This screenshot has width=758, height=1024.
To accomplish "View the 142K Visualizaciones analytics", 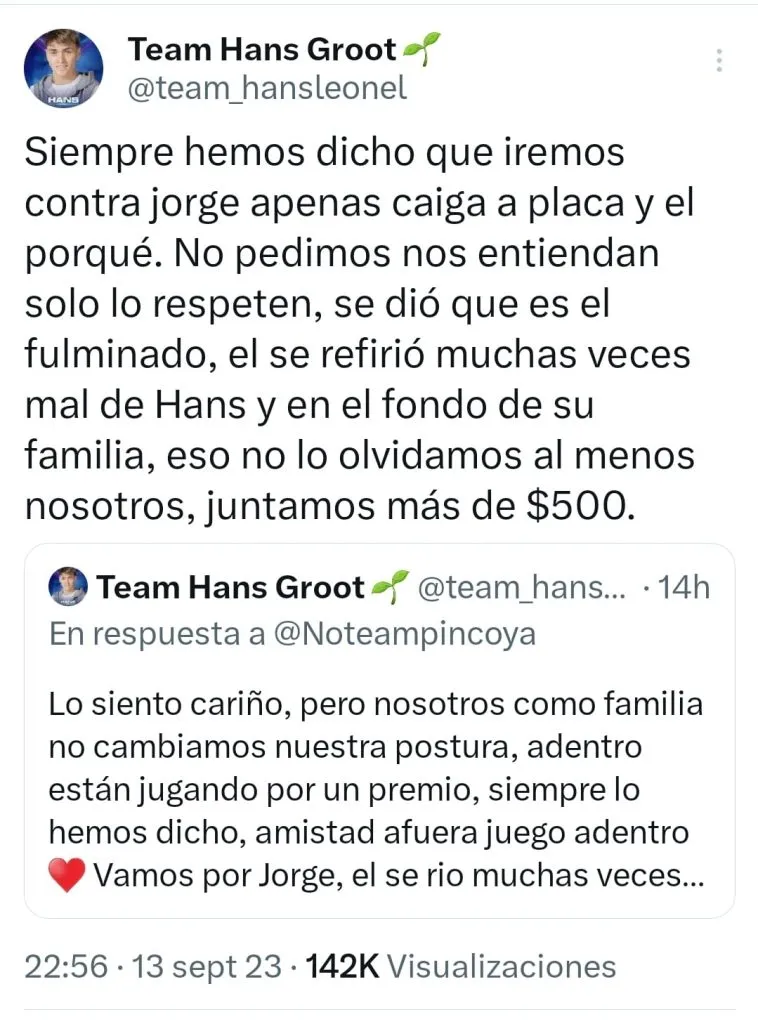I will 460,967.
